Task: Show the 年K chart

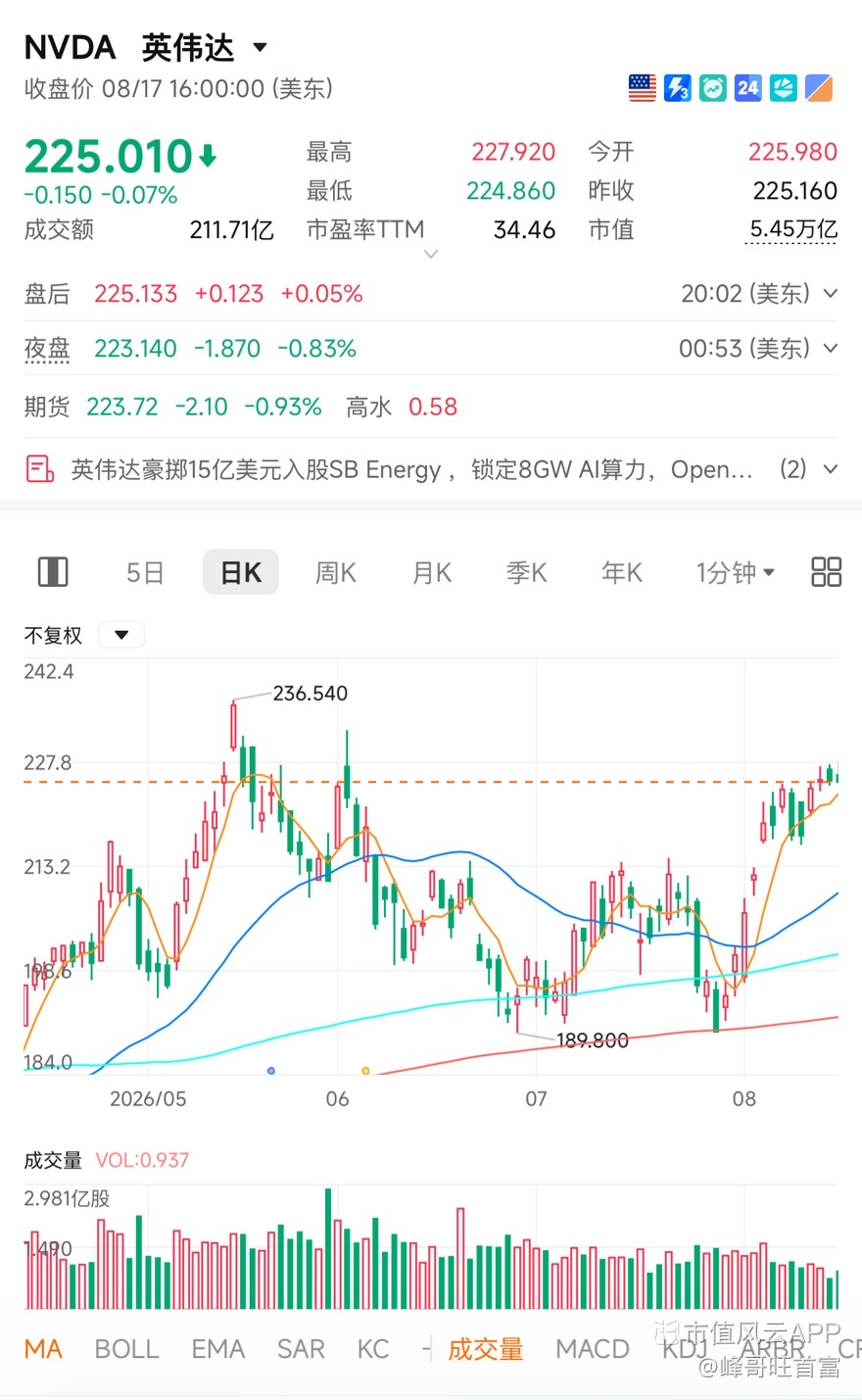Action: 622,572
